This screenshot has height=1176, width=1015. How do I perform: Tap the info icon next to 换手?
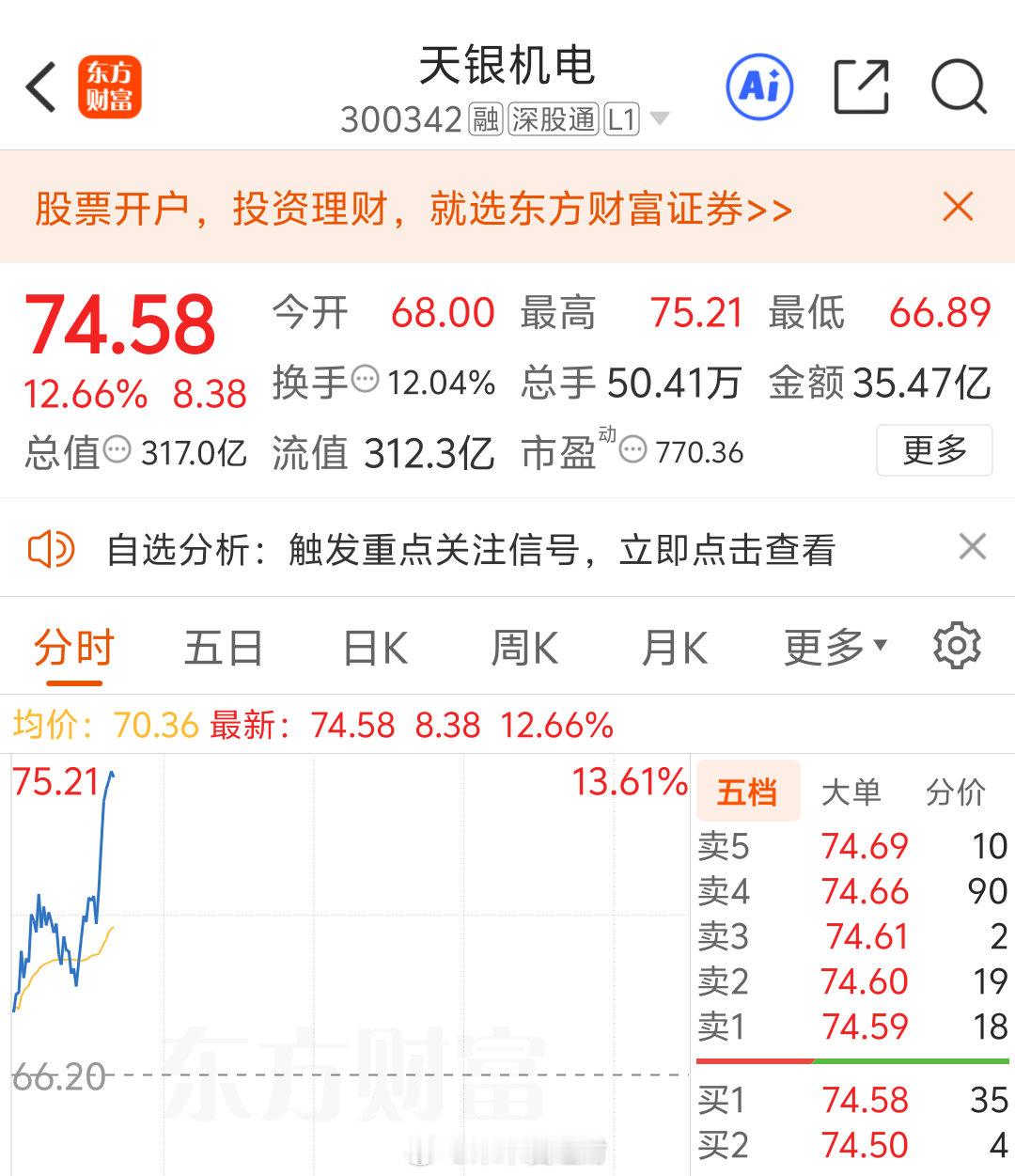coord(366,383)
